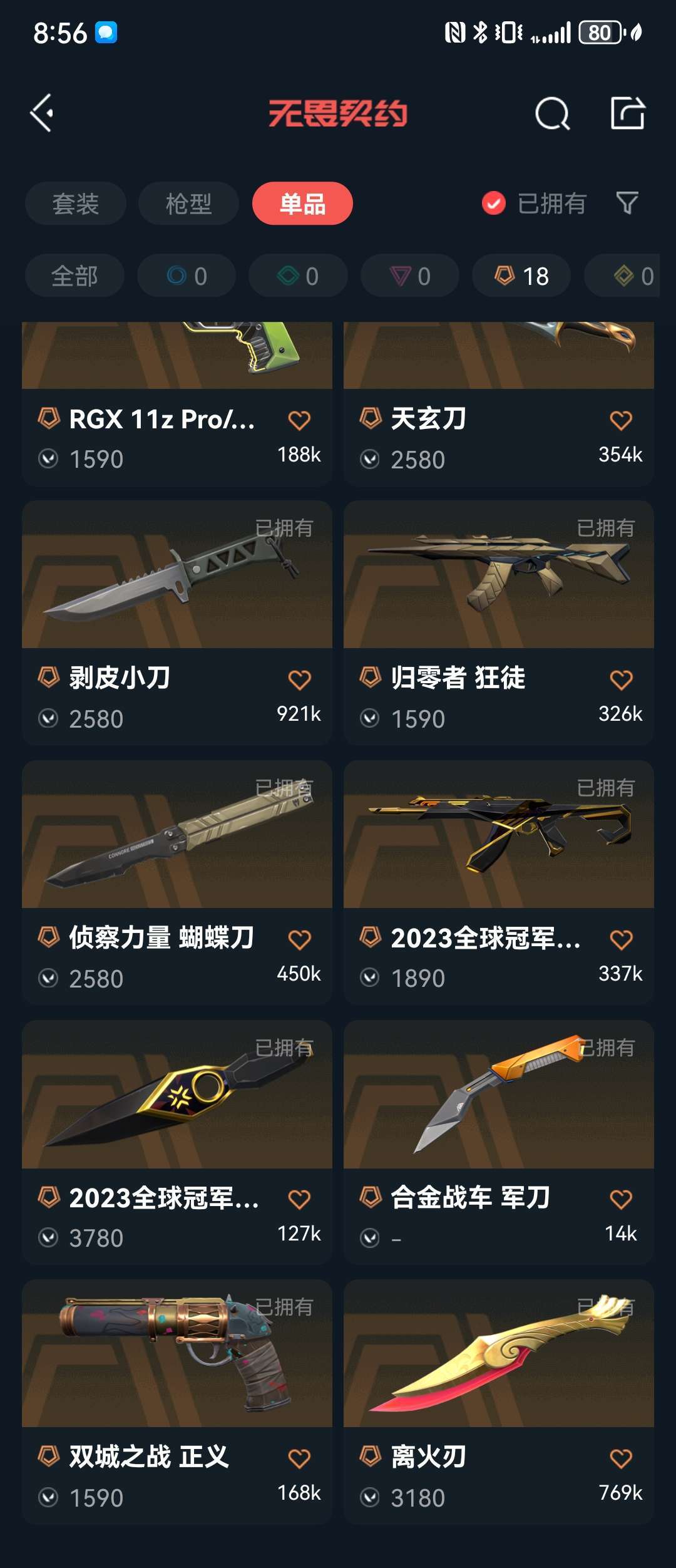Switch to the 套装 tab
The width and height of the screenshot is (676, 1568).
pos(76,203)
